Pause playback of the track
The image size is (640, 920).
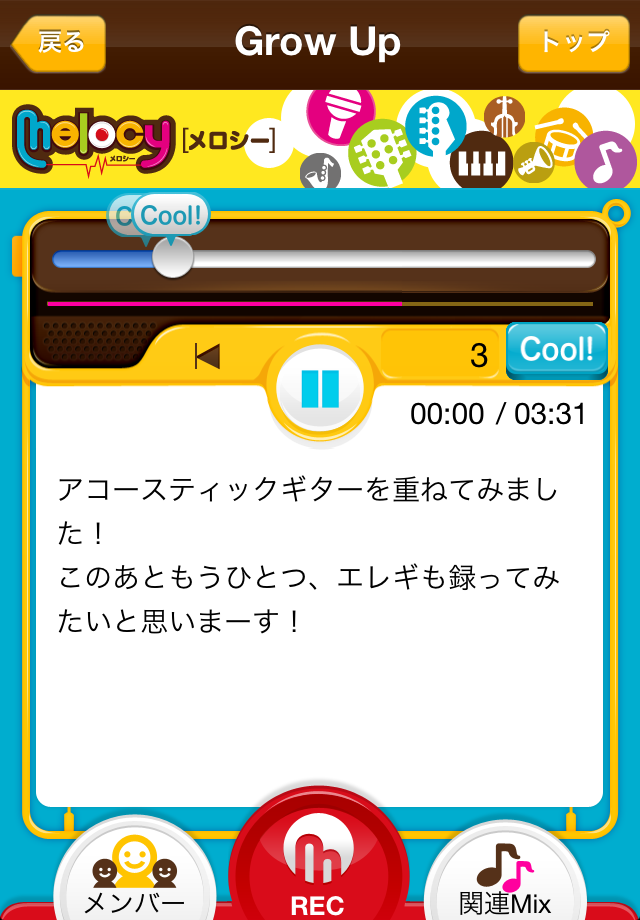point(320,389)
